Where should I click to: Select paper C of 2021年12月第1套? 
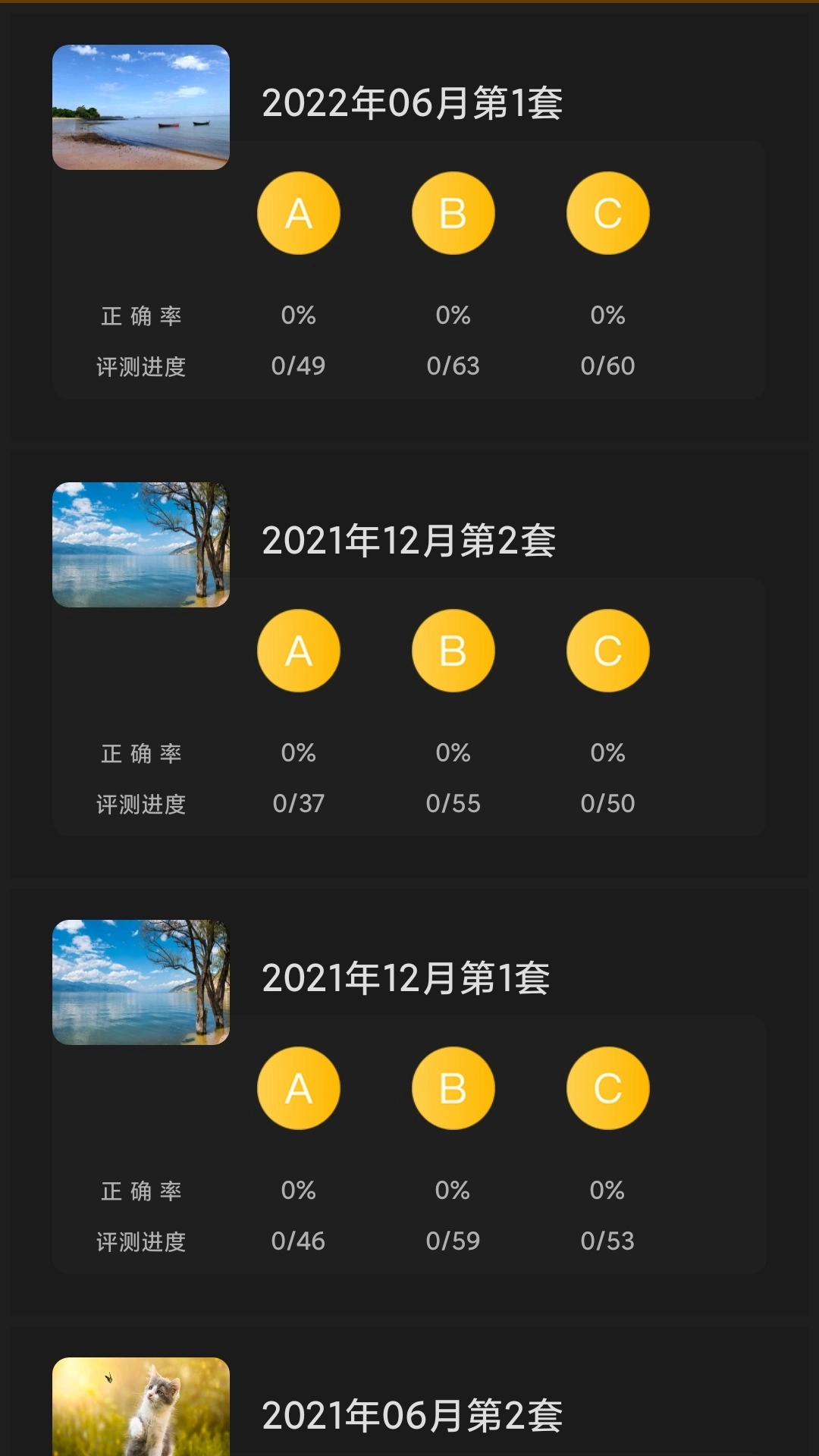607,1087
